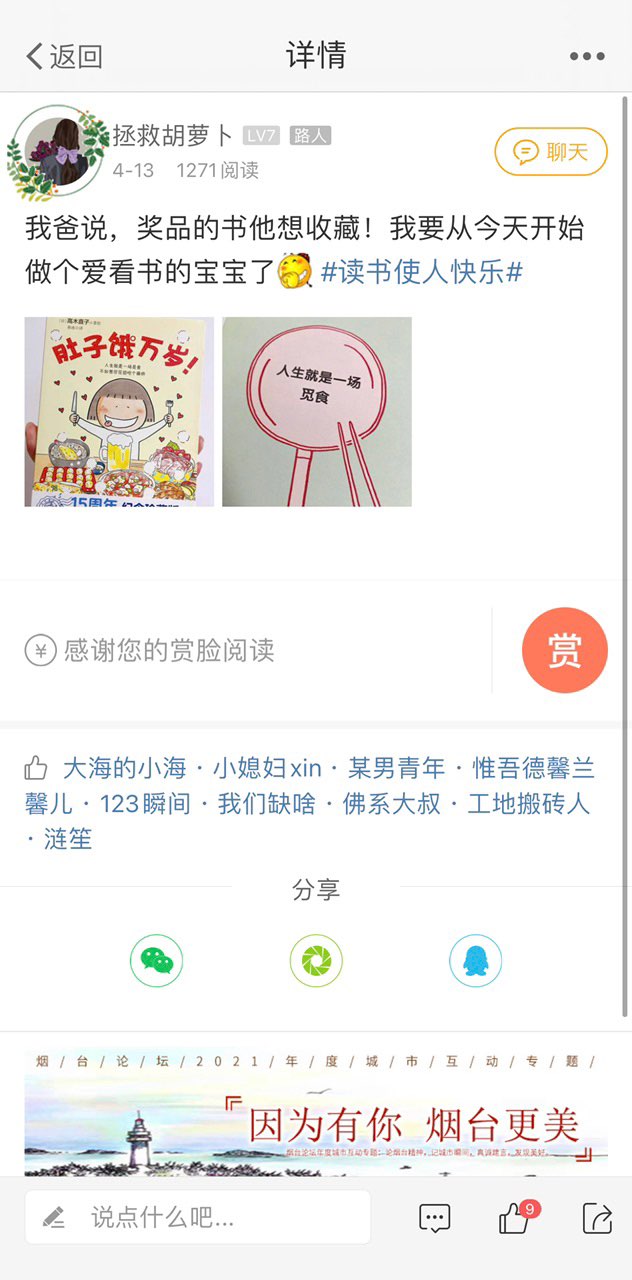
Task: Like the post with the thumbs-up icon
Action: click(515, 1217)
